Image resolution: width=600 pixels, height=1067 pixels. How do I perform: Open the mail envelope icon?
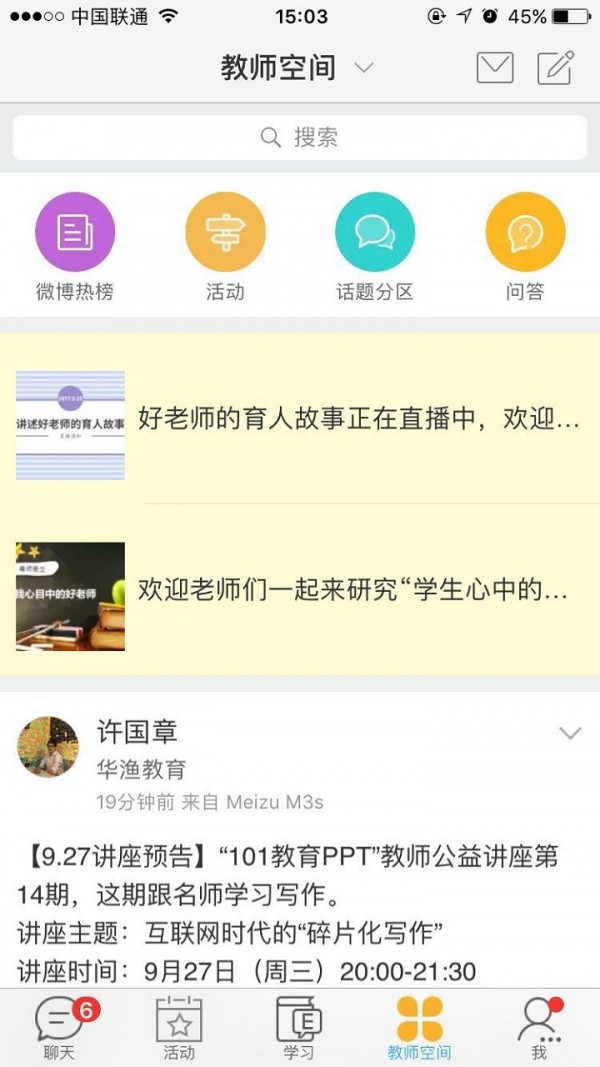tap(495, 68)
